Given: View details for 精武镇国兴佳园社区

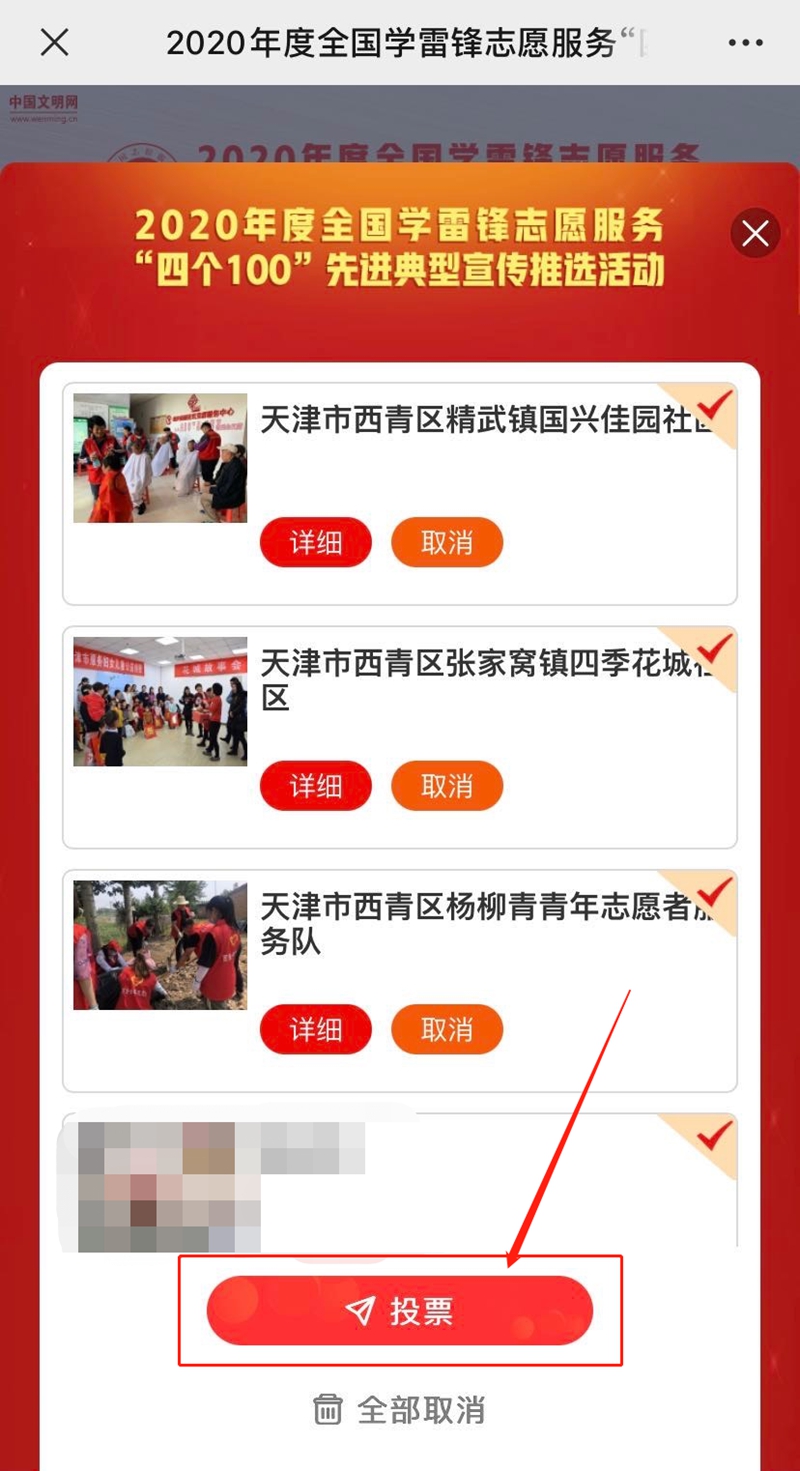Looking at the screenshot, I should 316,543.
